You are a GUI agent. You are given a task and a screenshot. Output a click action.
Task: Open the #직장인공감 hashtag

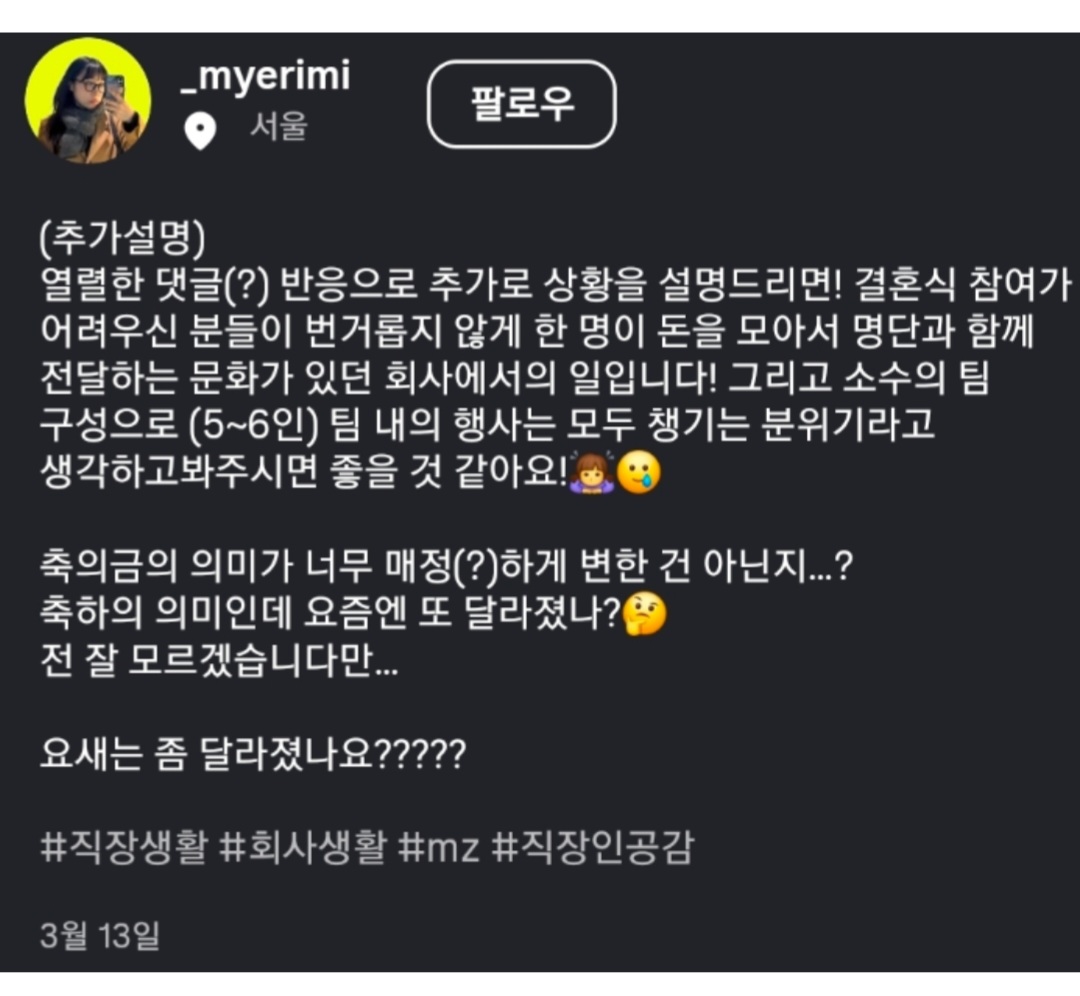[592, 847]
